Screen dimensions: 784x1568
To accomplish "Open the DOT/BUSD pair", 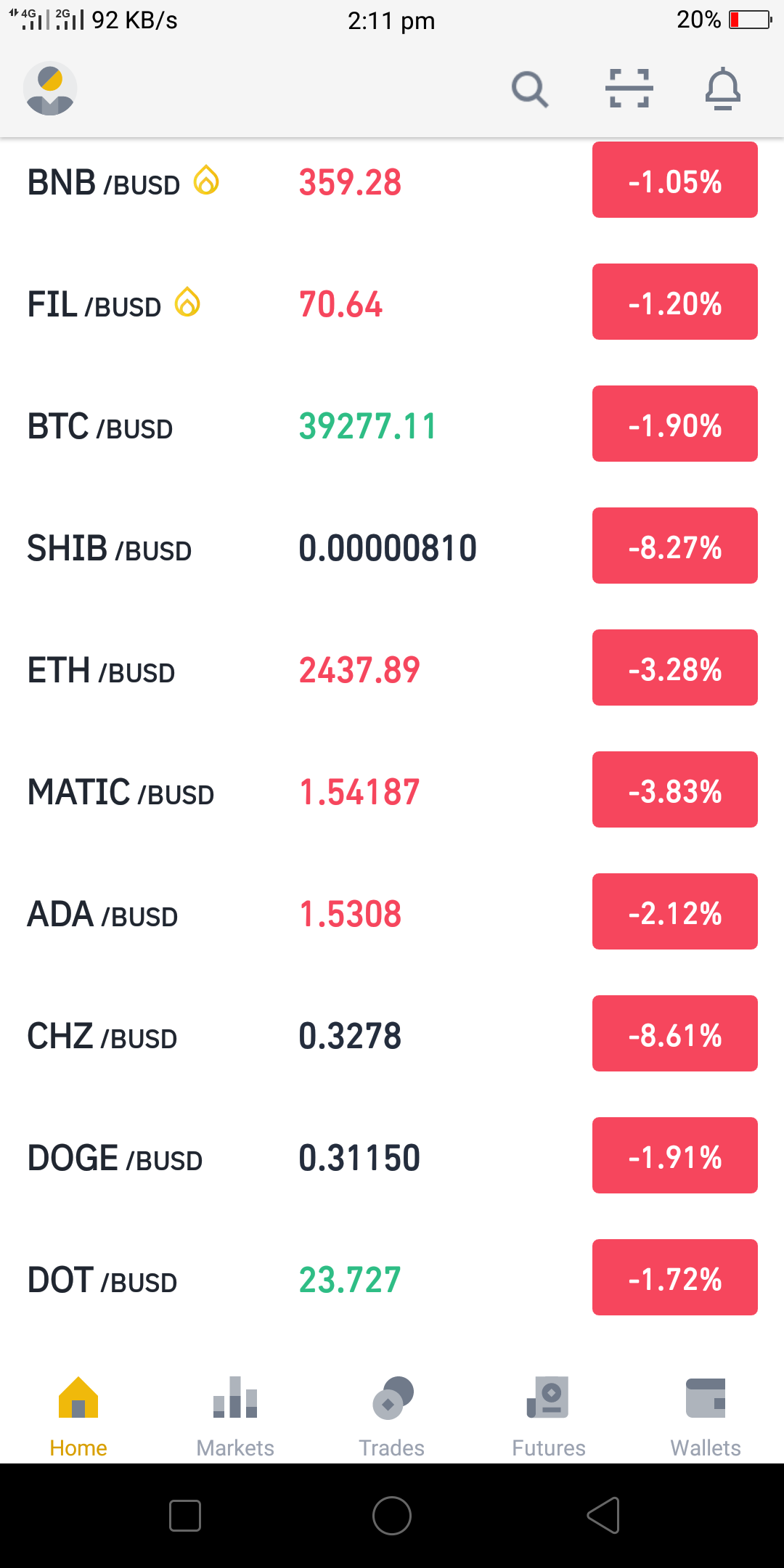I will [392, 1278].
